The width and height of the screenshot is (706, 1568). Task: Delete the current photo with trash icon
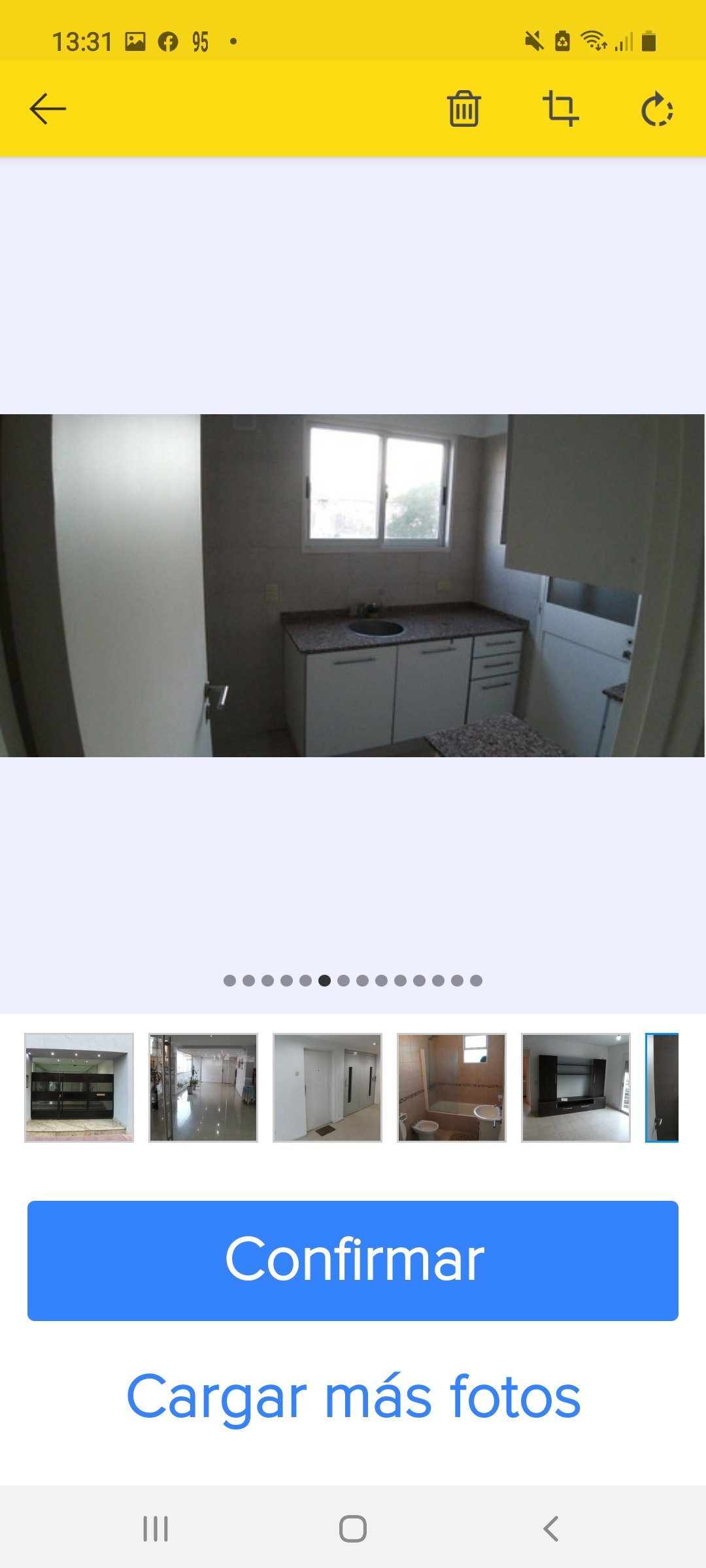[463, 108]
